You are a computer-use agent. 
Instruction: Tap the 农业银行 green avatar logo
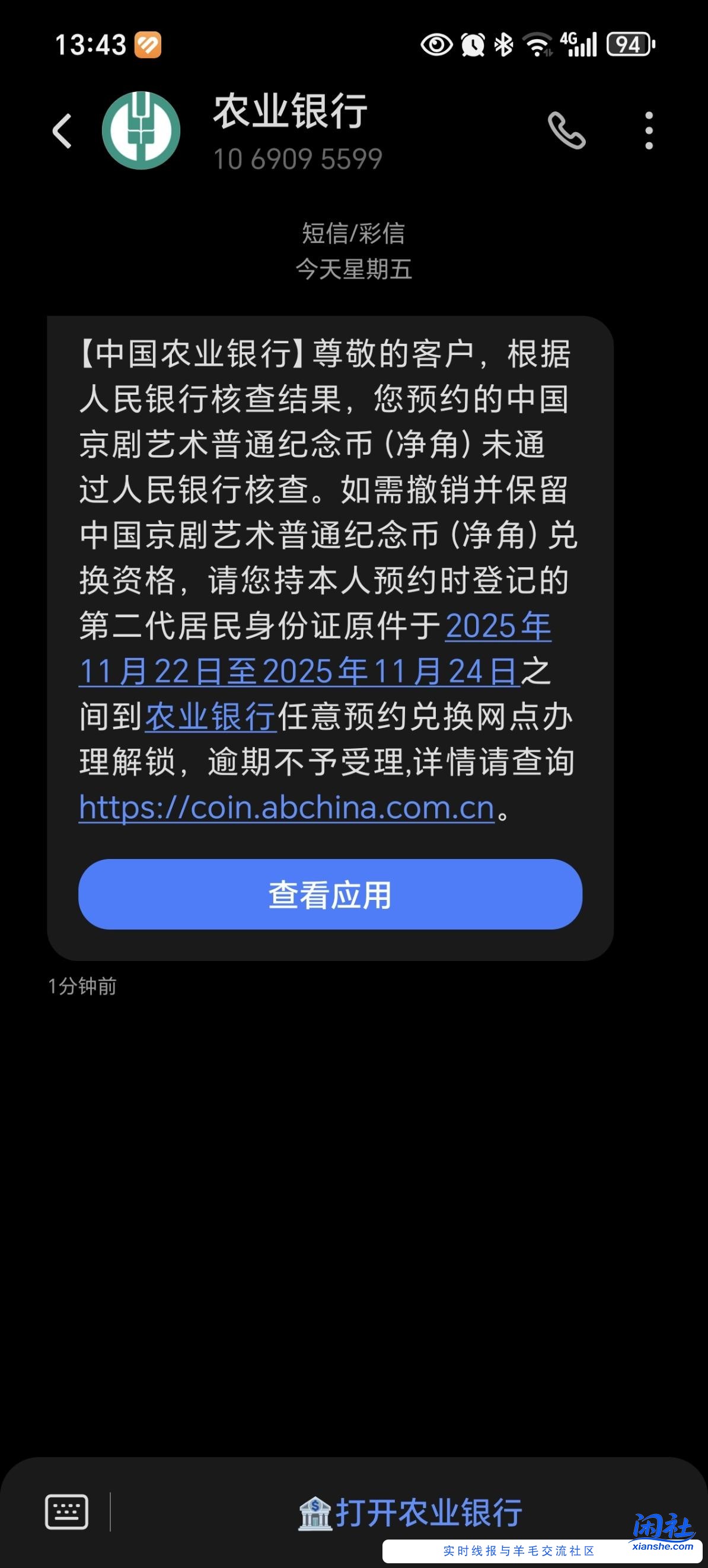pos(142,131)
